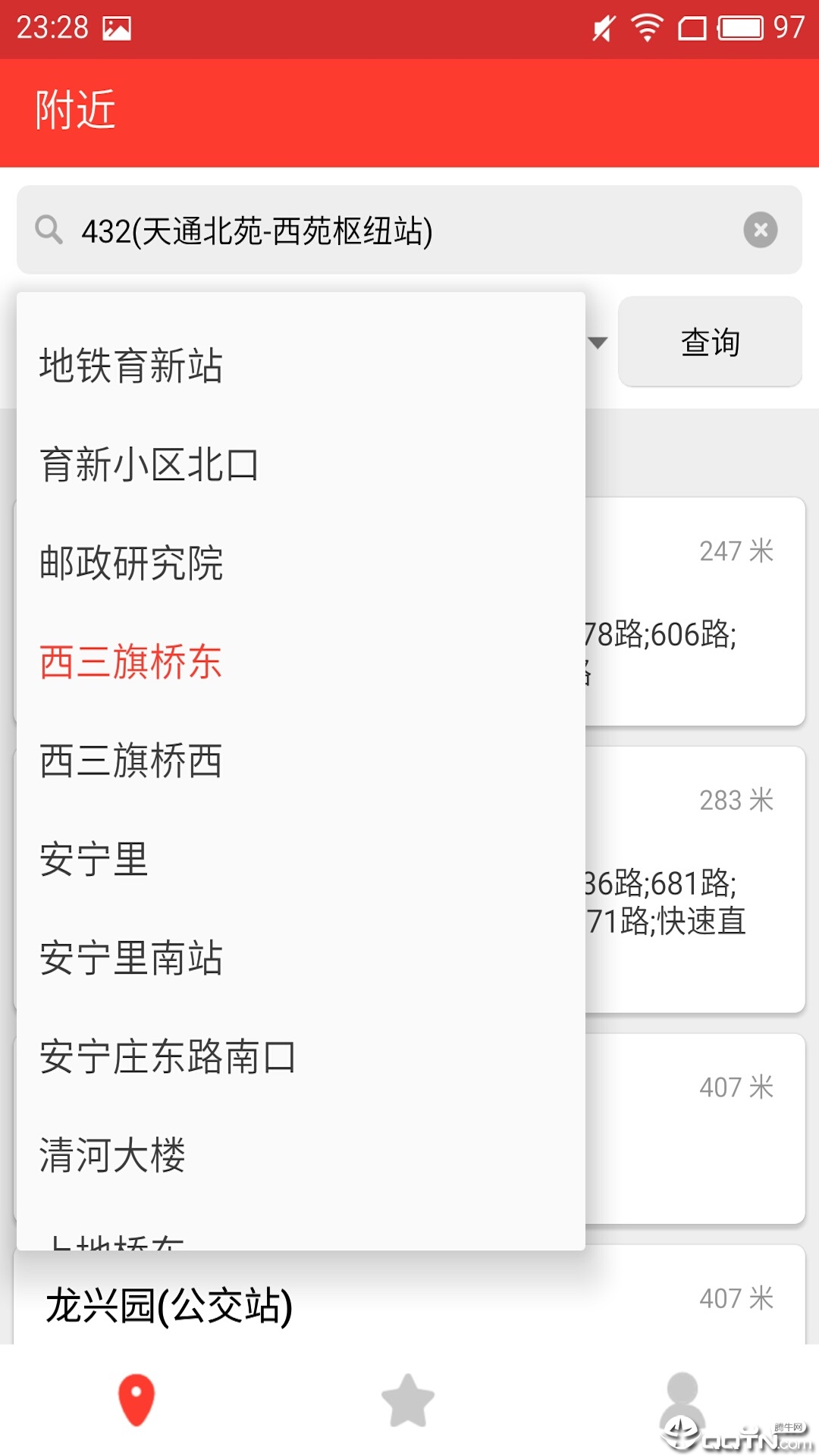Viewport: 819px width, 1456px height.
Task: Open the profile person tab
Action: 682,1400
